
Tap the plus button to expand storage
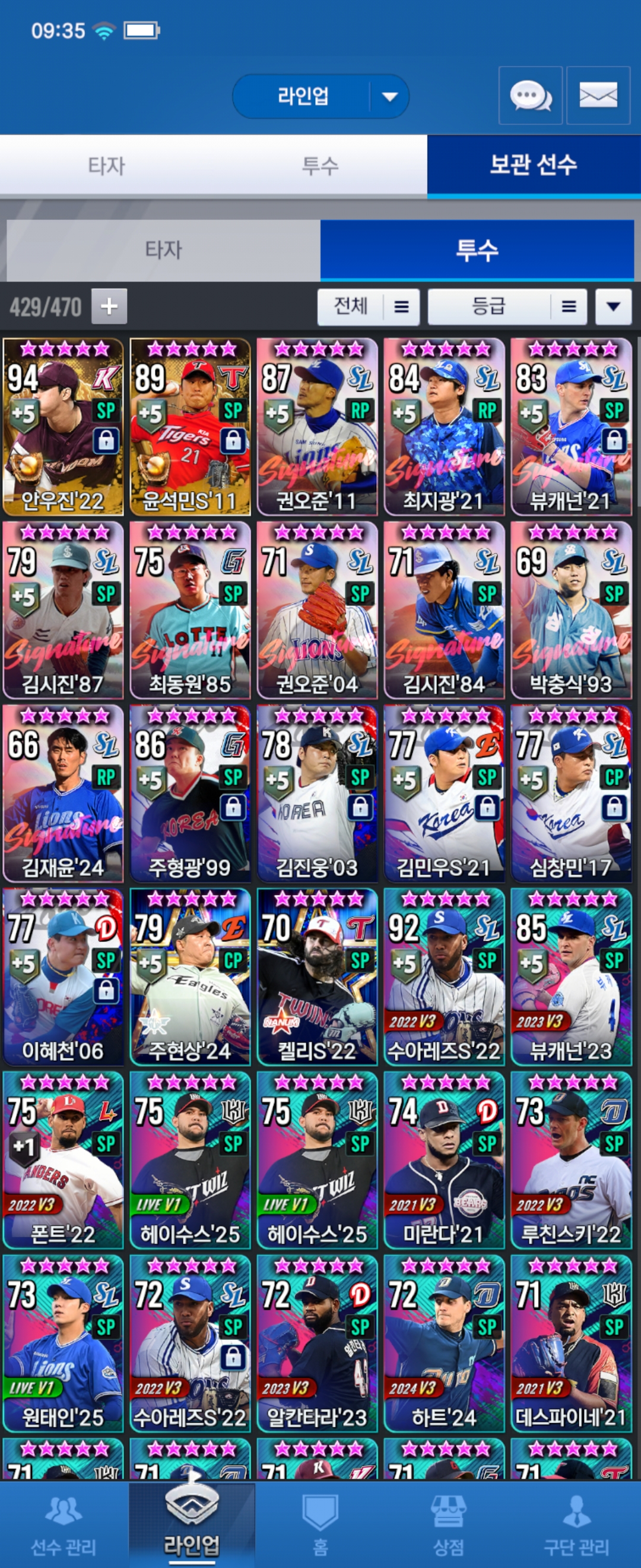(109, 306)
